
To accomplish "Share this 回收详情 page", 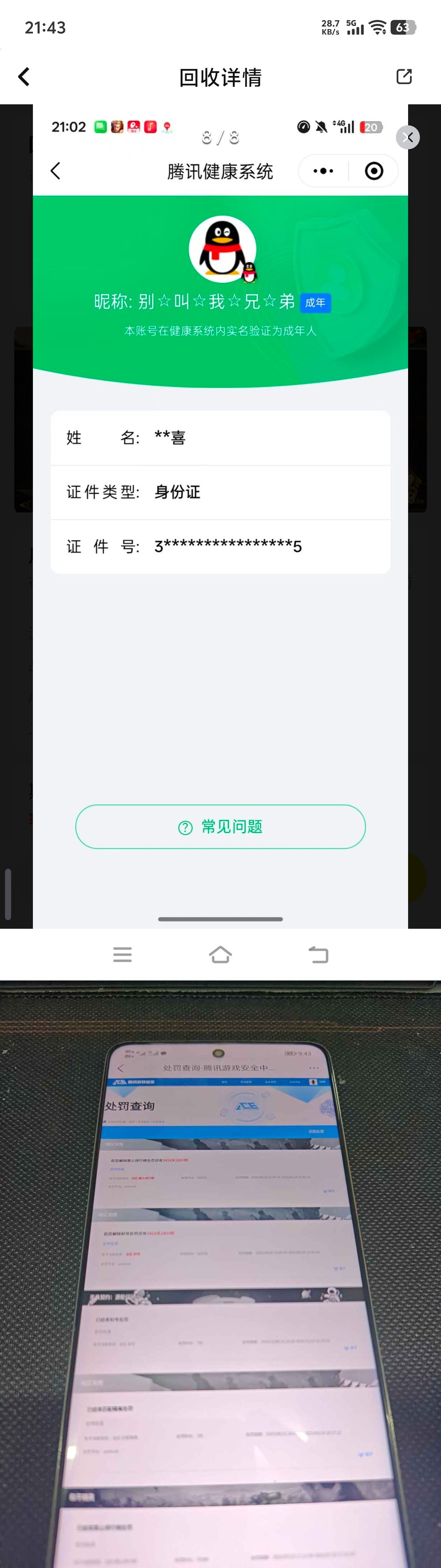I will 404,77.
